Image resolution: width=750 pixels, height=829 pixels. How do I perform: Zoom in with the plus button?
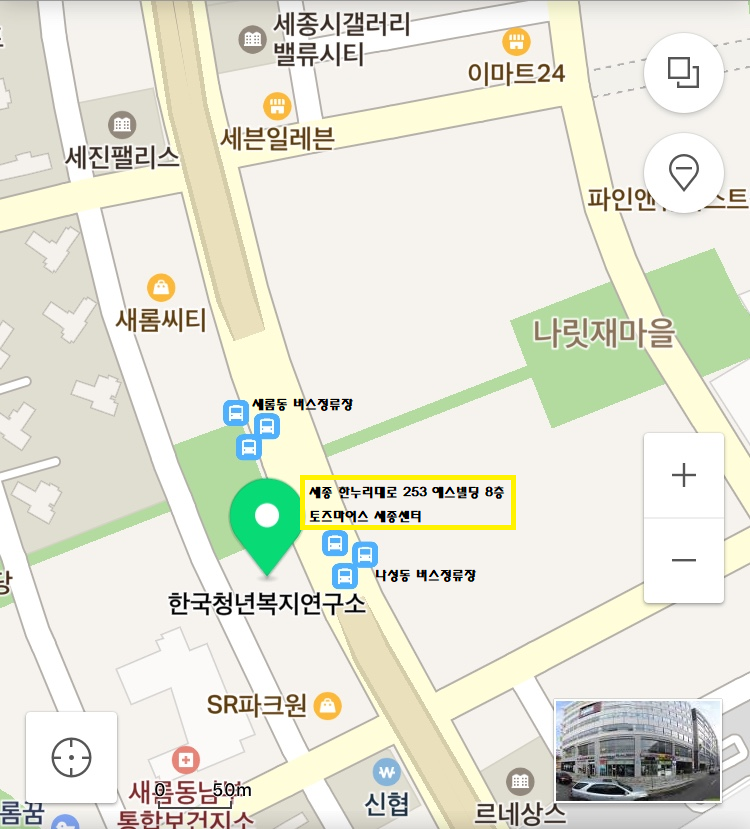(684, 475)
